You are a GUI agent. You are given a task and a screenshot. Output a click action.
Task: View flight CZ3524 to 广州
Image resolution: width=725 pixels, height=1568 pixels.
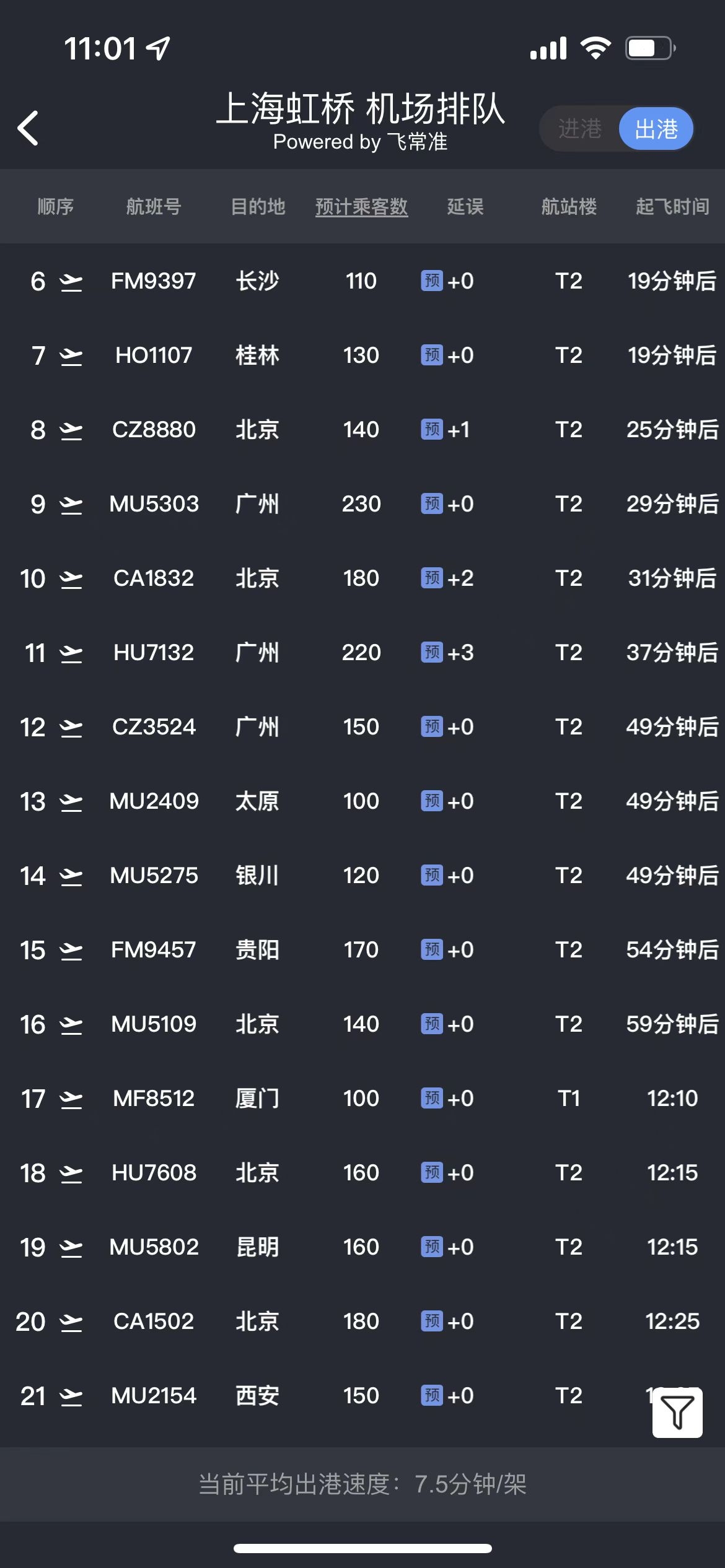pyautogui.click(x=154, y=727)
